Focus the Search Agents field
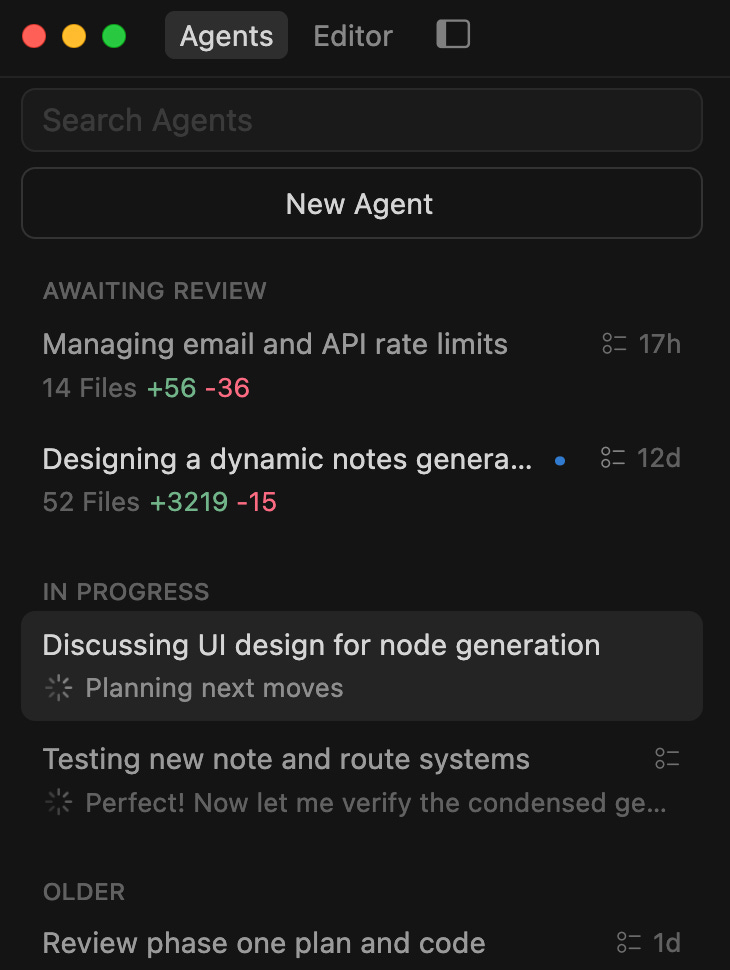Viewport: 730px width, 970px height. pos(362,120)
